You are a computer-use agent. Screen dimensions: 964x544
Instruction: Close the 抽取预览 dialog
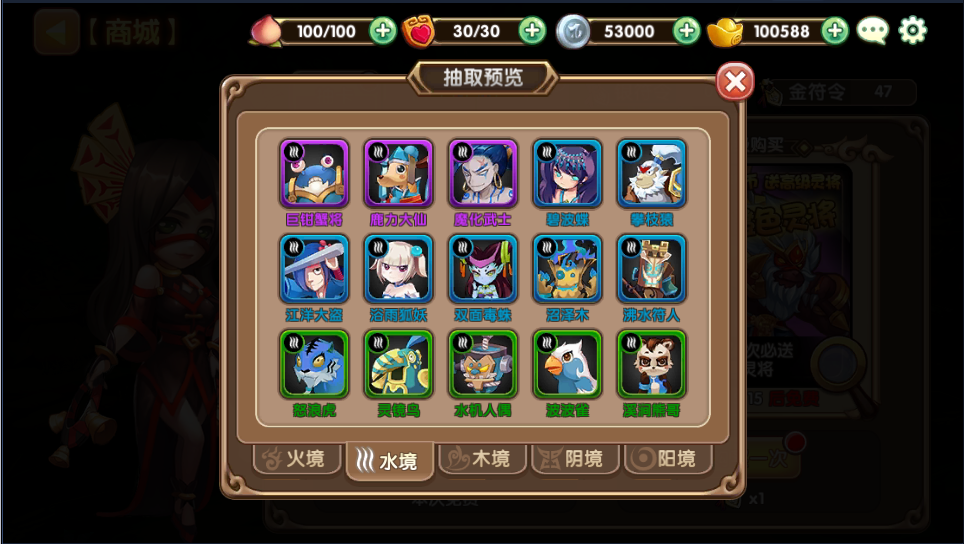735,82
